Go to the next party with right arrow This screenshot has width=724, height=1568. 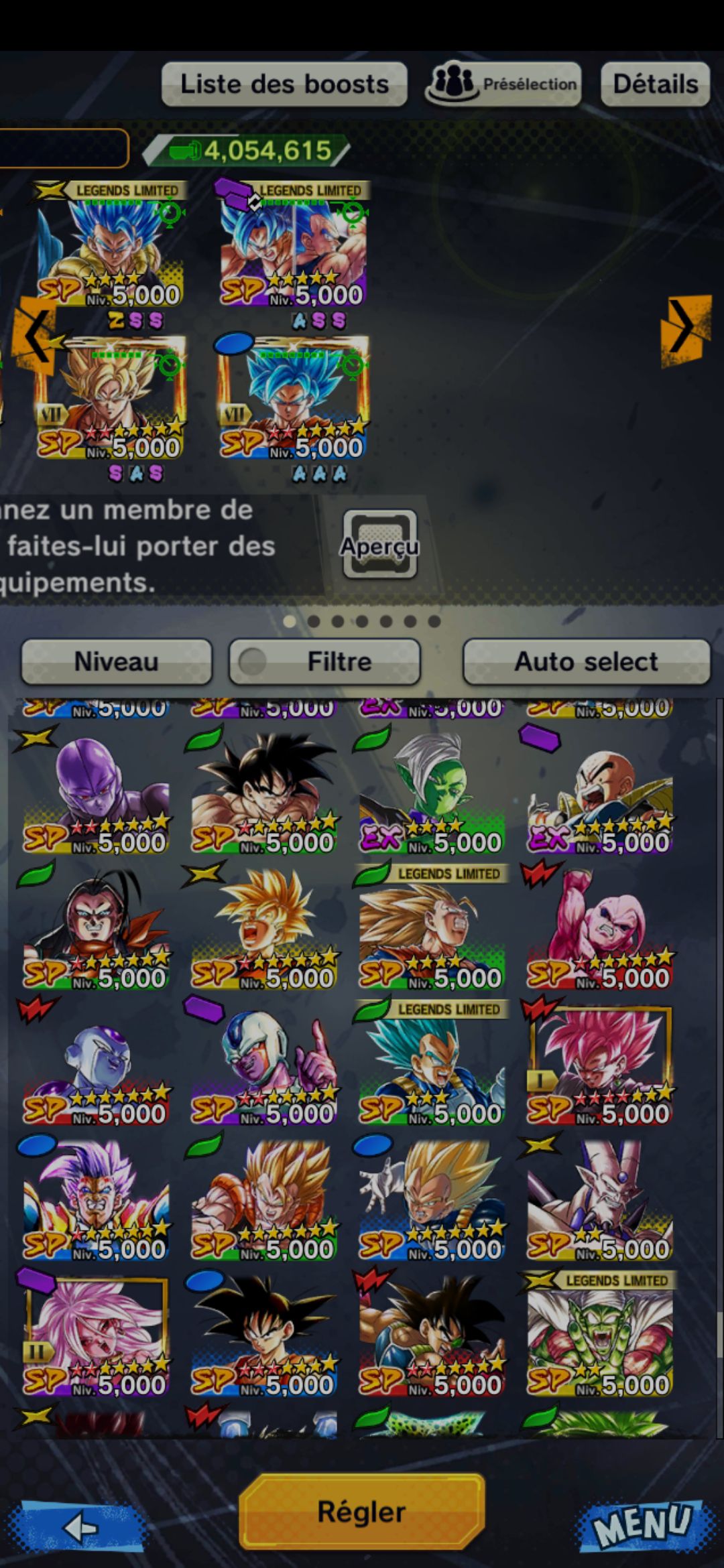[x=684, y=328]
